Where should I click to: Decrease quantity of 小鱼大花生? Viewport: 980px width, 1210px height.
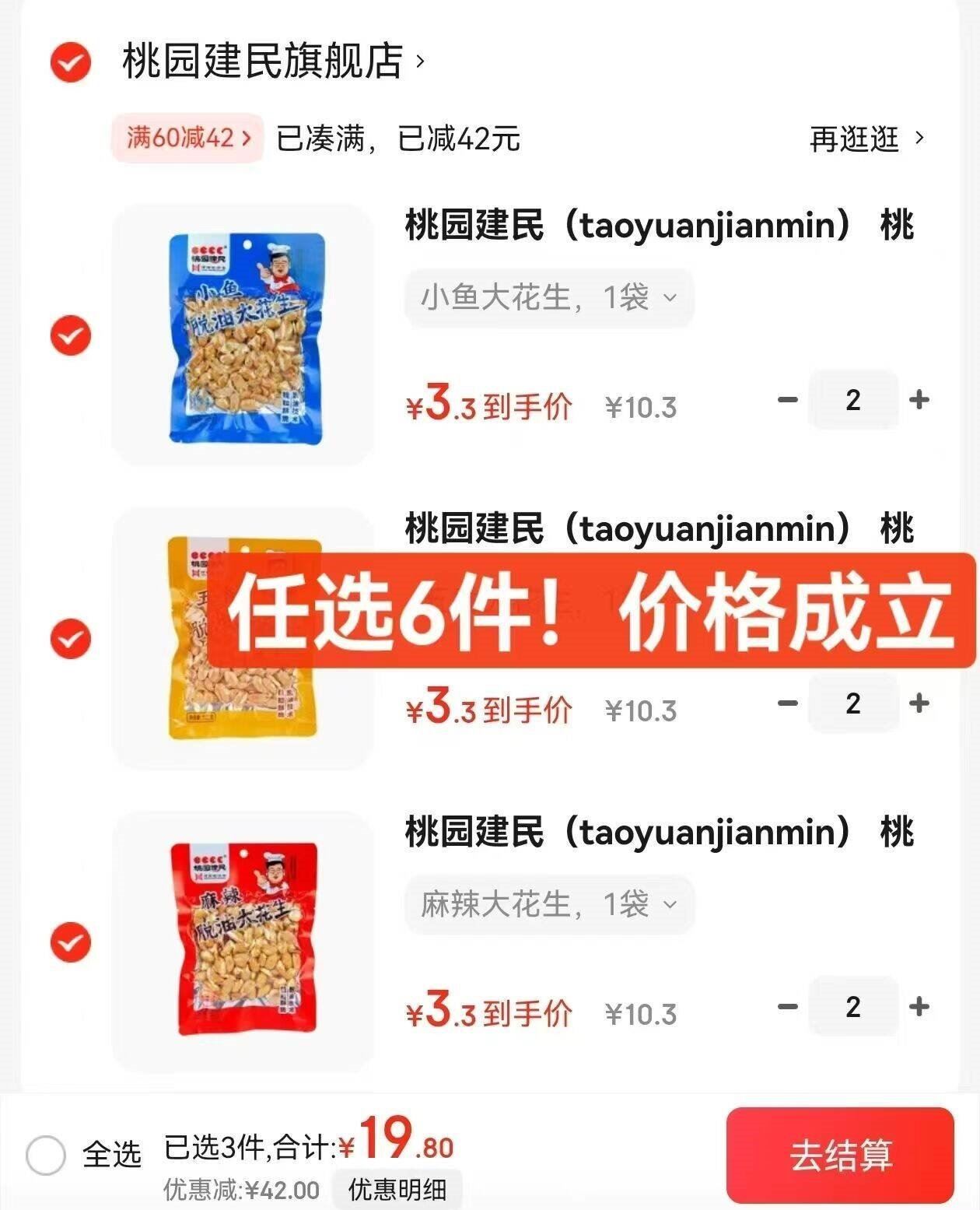click(788, 400)
